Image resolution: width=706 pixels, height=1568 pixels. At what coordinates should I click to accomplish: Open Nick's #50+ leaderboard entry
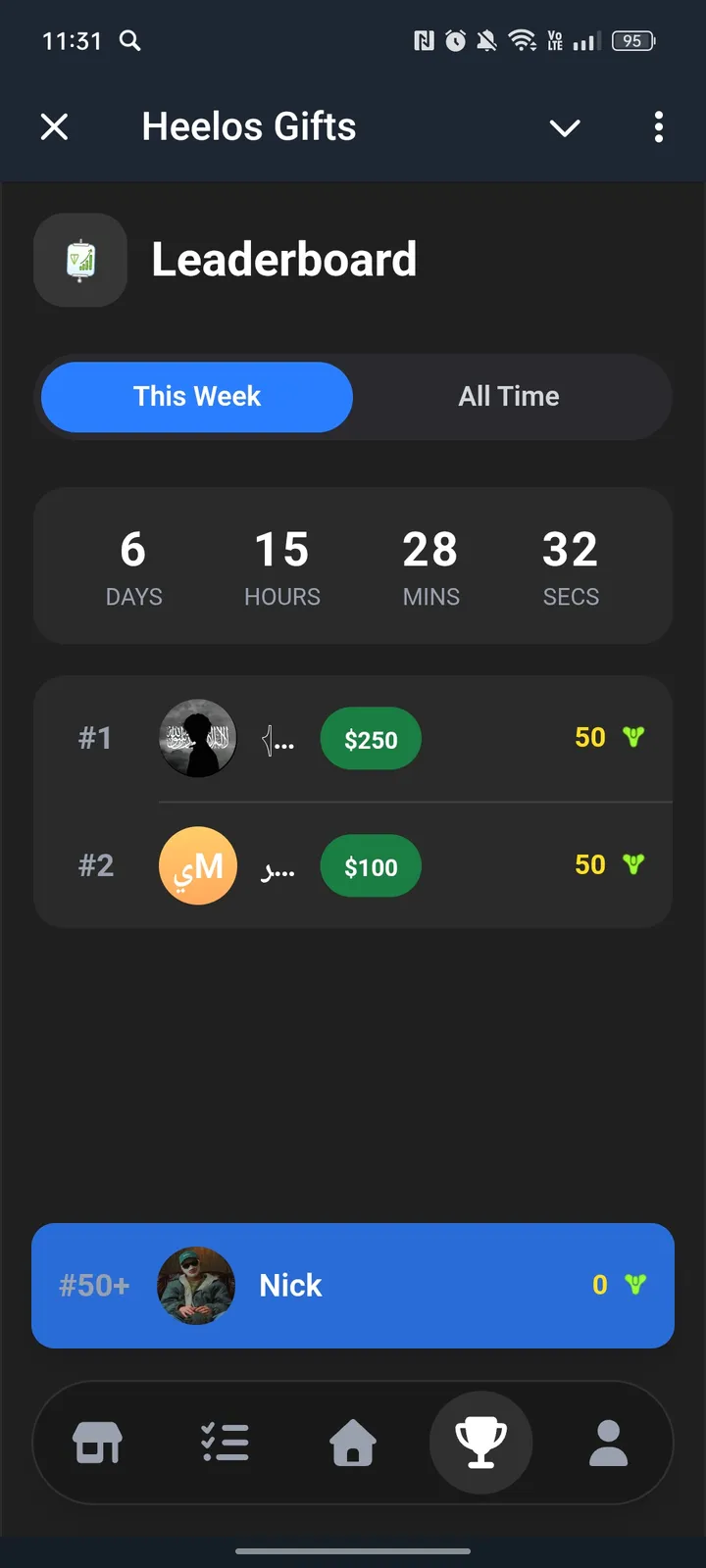[353, 1285]
